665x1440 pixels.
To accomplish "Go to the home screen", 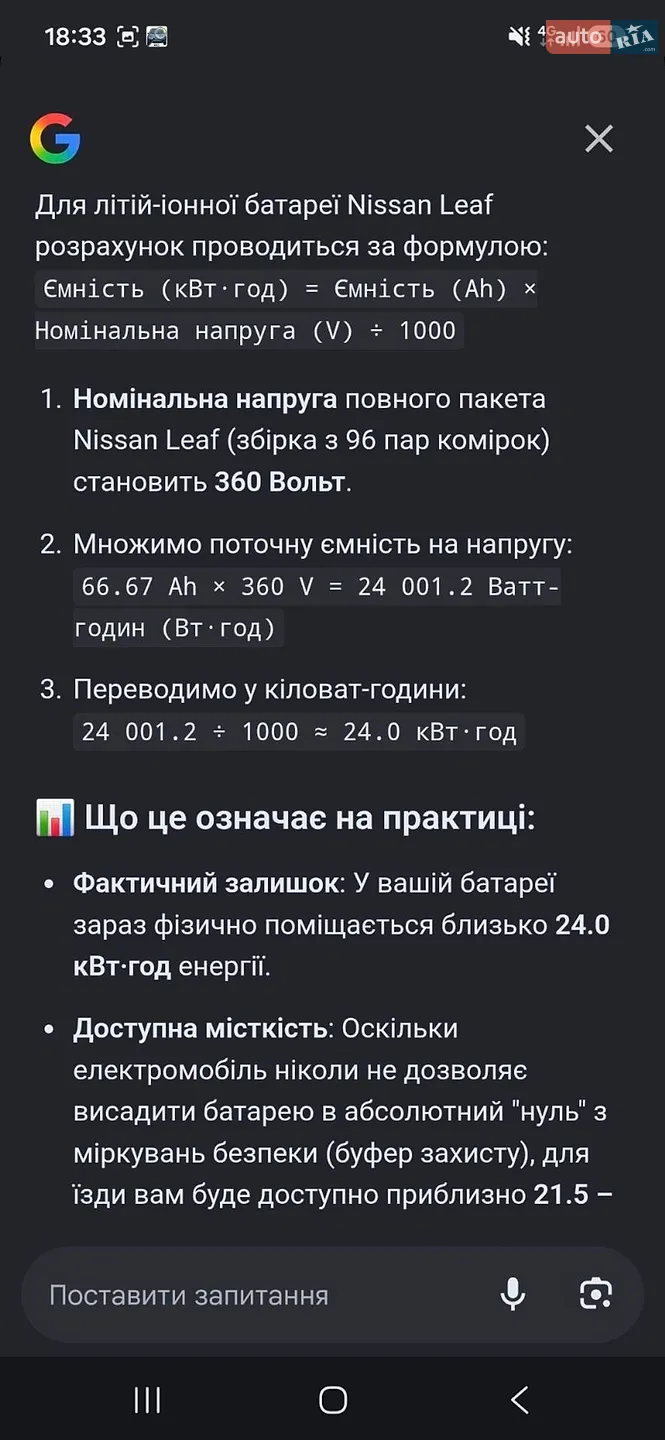I will pos(333,1400).
